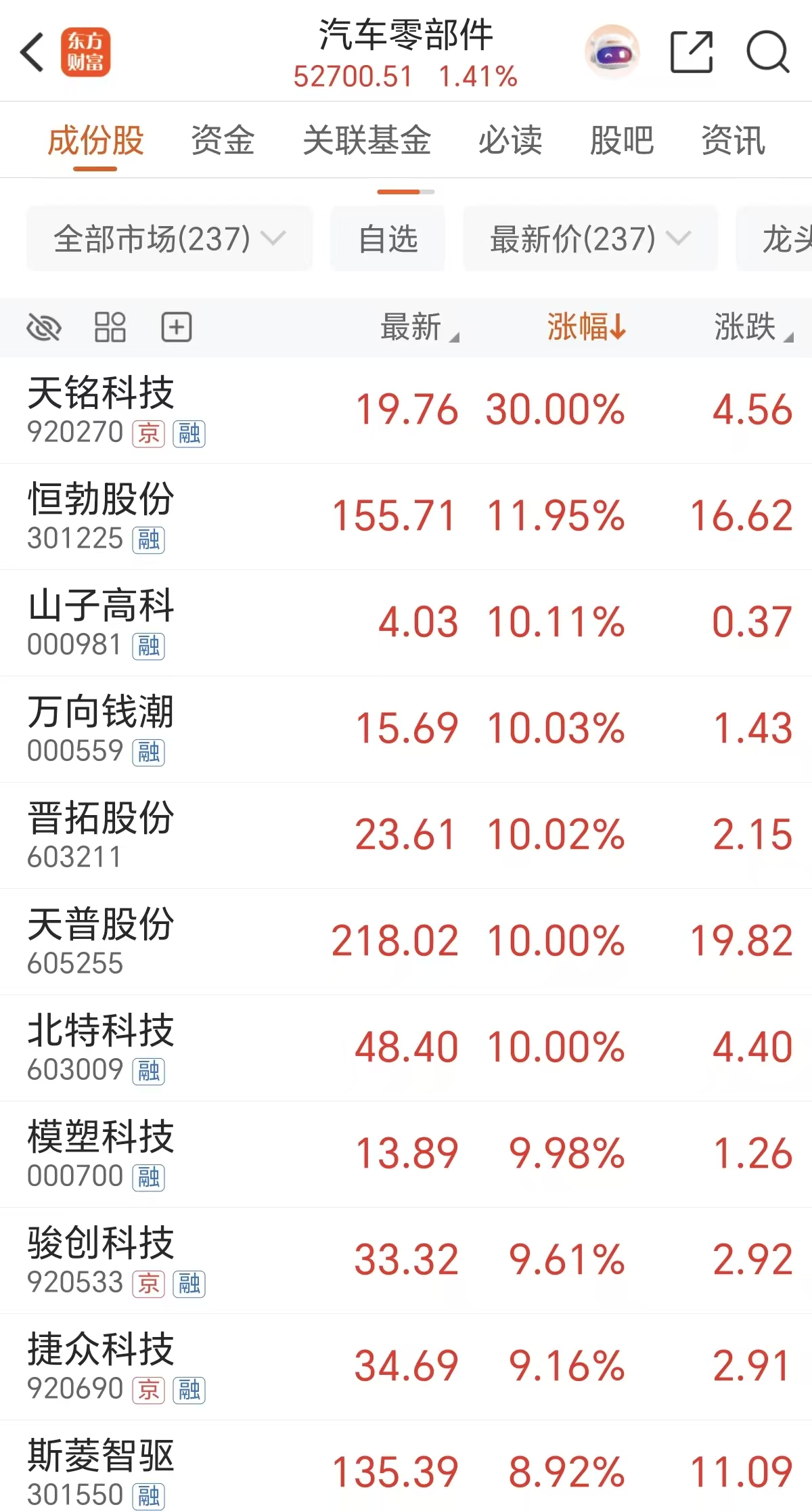The width and height of the screenshot is (812, 1511).
Task: Open the AI robot assistant icon
Action: point(612,52)
